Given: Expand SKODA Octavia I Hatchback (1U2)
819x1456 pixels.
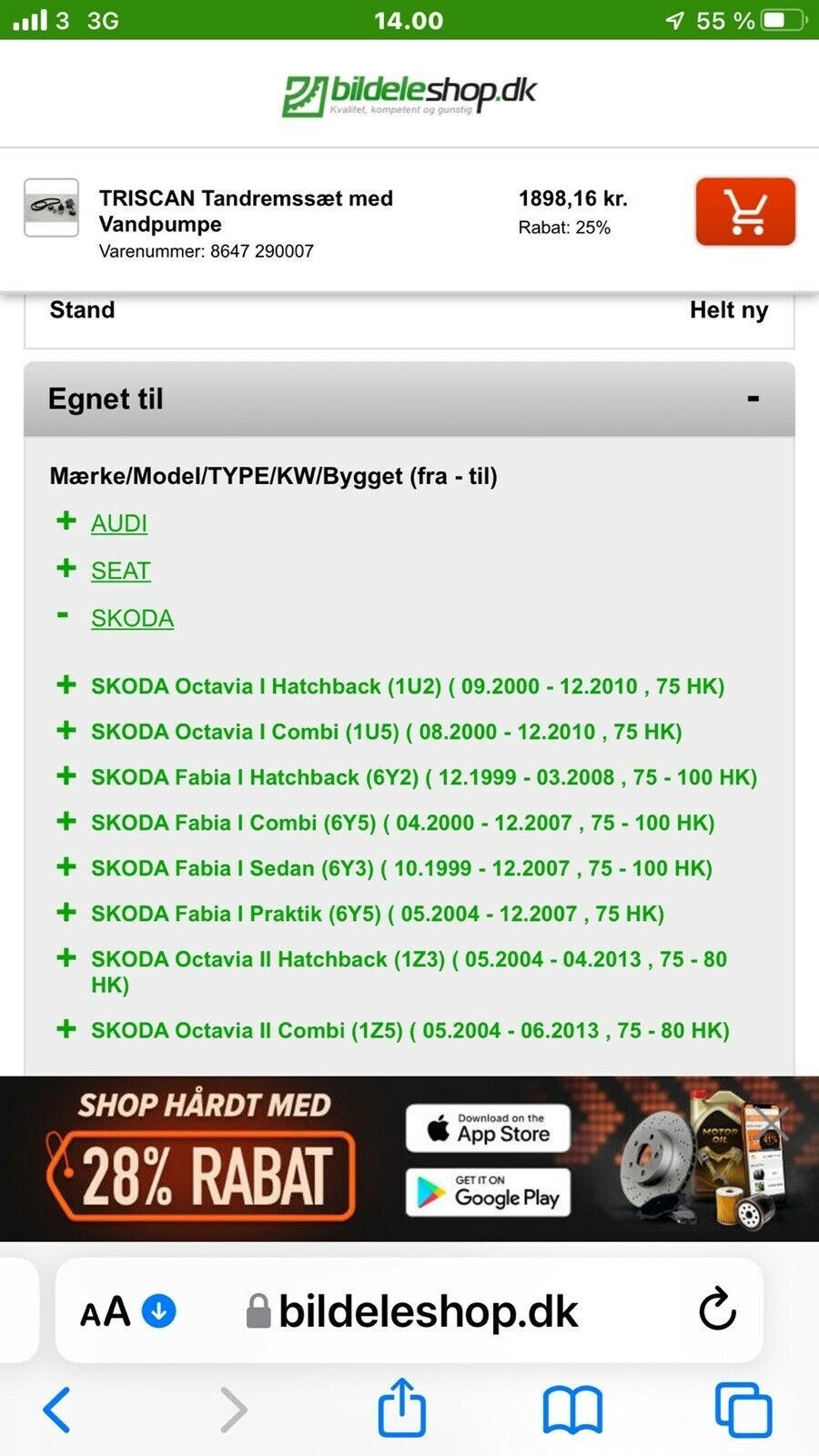Looking at the screenshot, I should pyautogui.click(x=66, y=684).
